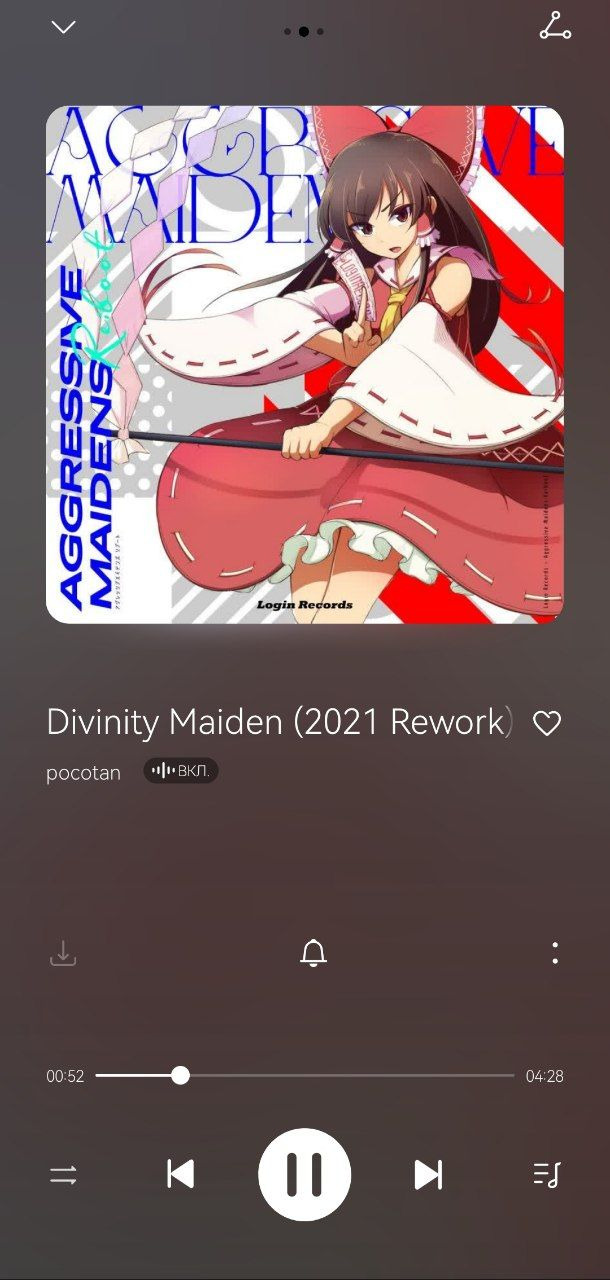Collapse the player with the down chevron
The width and height of the screenshot is (610, 1280).
pos(64,27)
